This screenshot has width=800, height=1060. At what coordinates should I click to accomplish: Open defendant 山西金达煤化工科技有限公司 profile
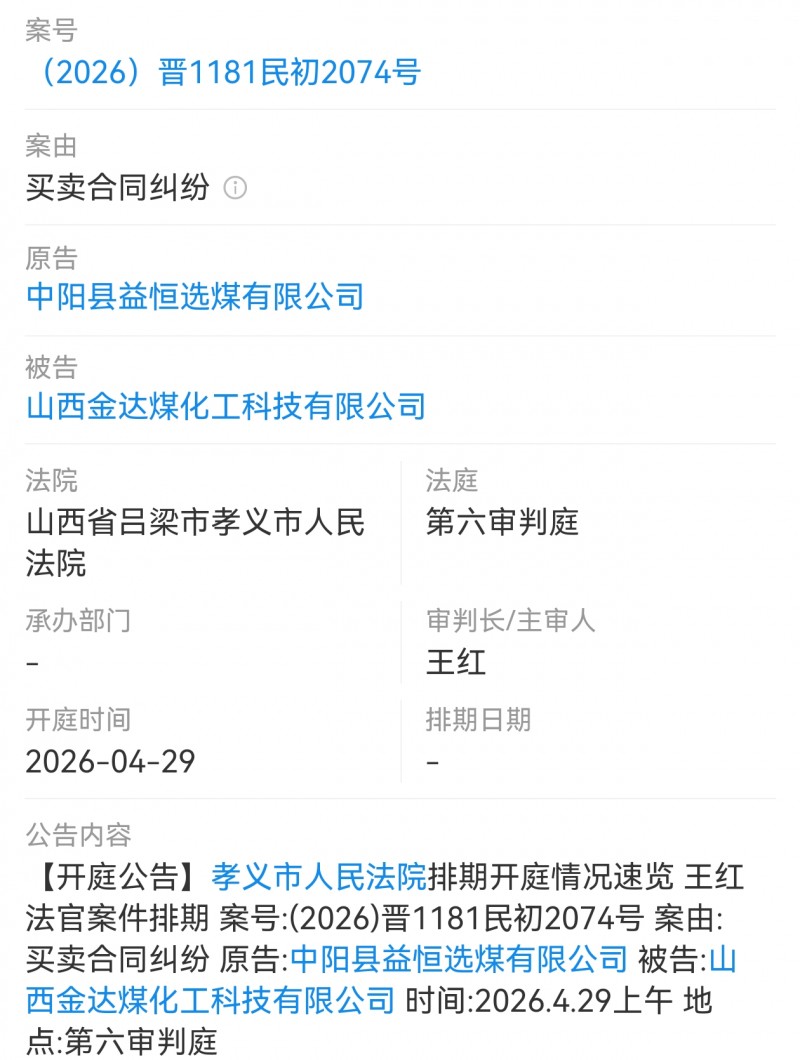pyautogui.click(x=226, y=406)
